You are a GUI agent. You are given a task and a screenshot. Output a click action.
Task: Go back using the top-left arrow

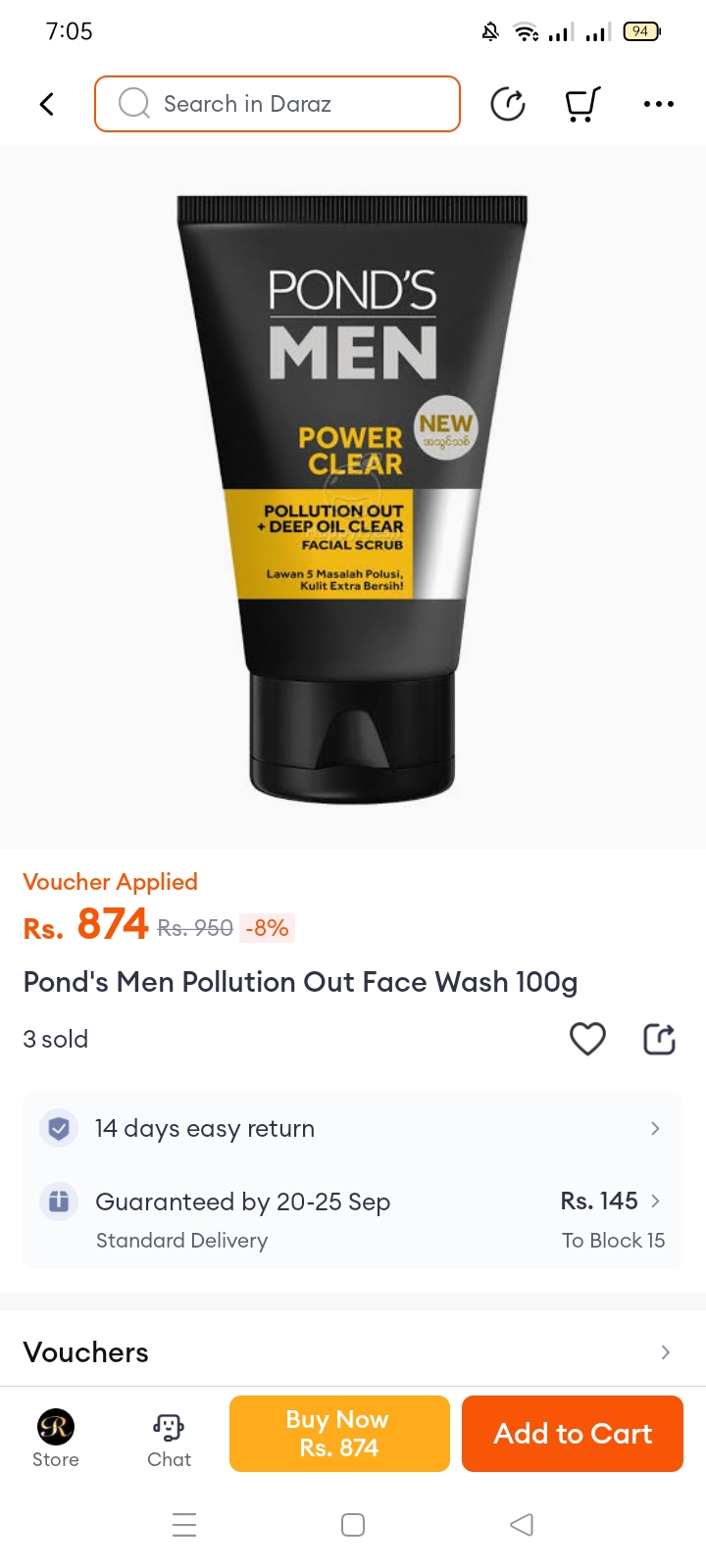coord(46,104)
